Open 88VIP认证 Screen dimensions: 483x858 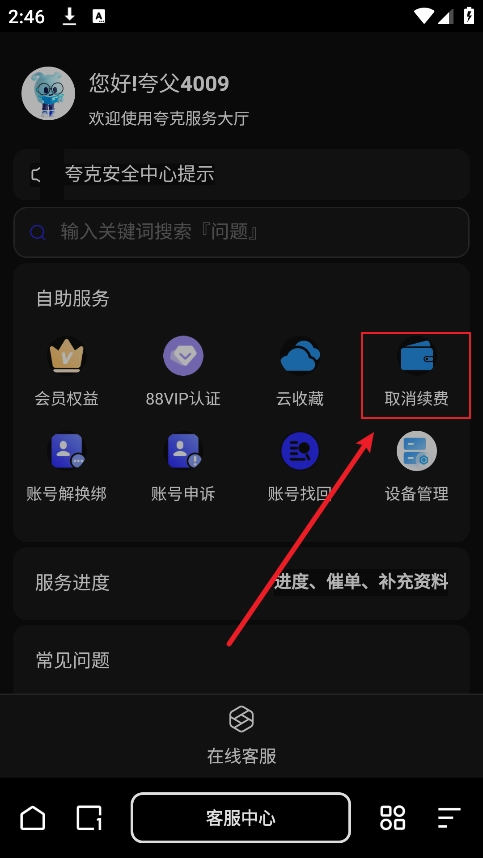pyautogui.click(x=183, y=372)
